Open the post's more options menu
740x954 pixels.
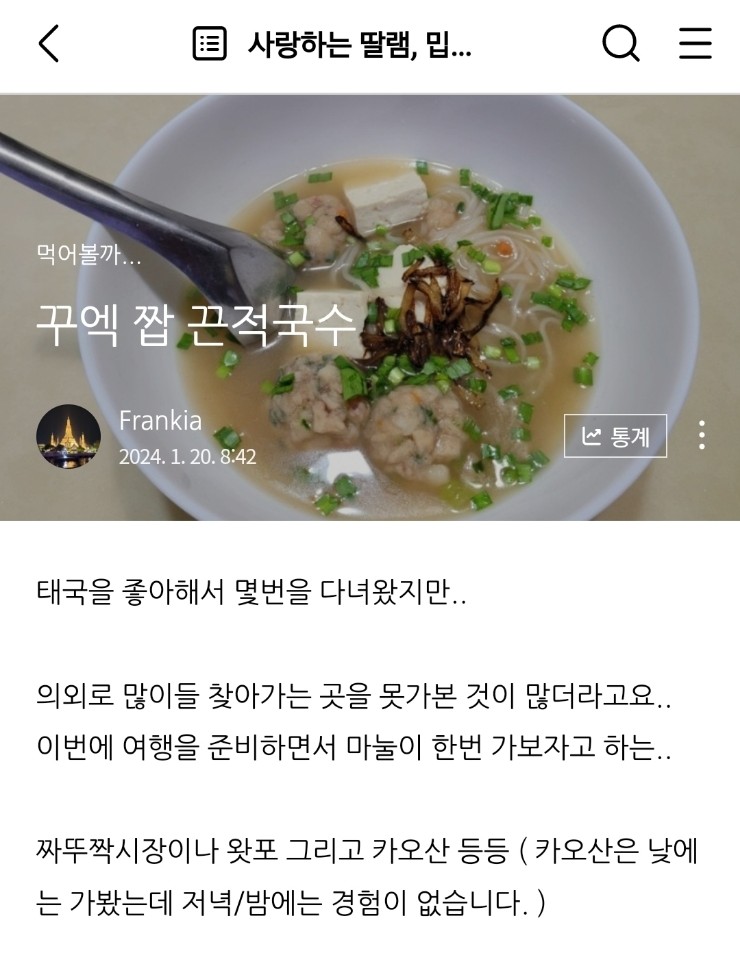[x=702, y=436]
